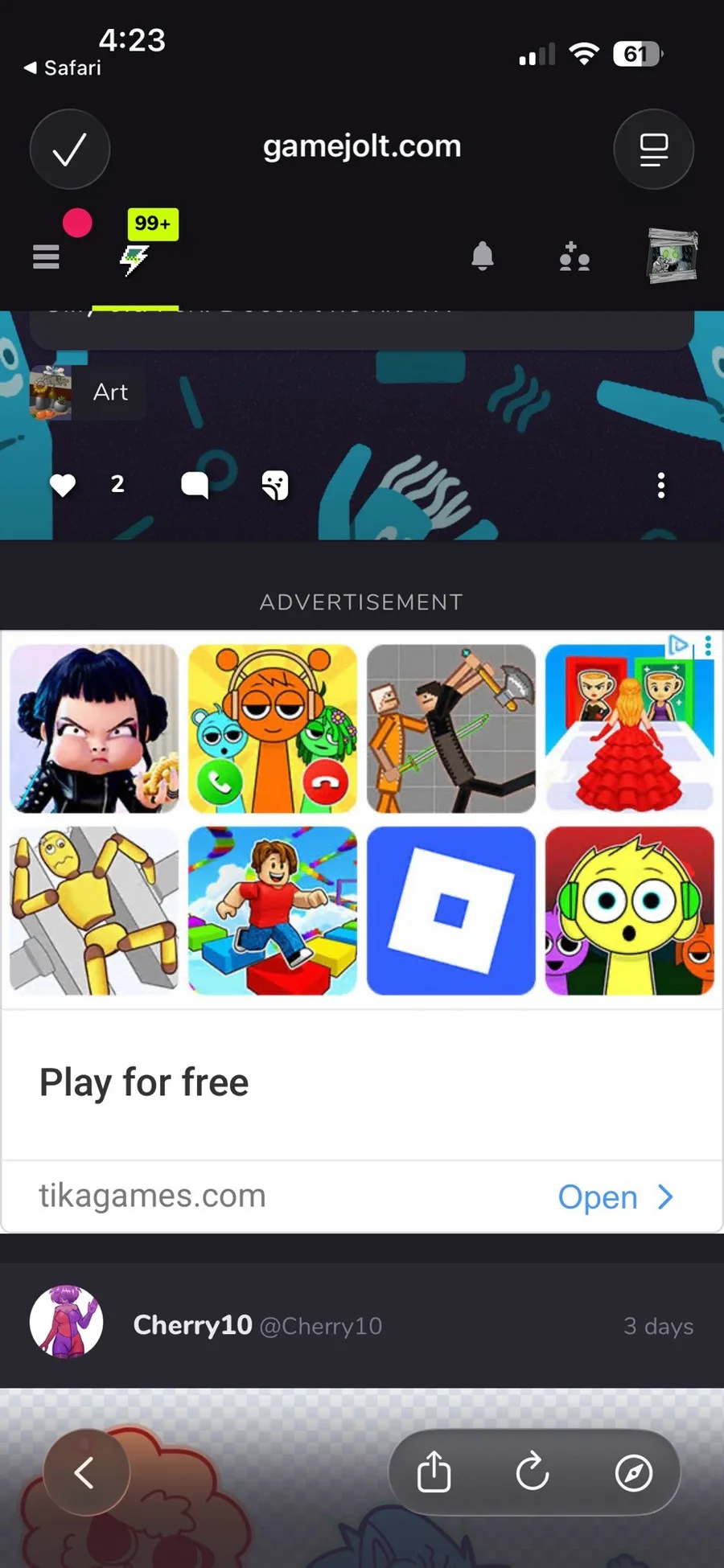The width and height of the screenshot is (724, 1568).
Task: Like the post with 2 likes
Action: pyautogui.click(x=63, y=485)
